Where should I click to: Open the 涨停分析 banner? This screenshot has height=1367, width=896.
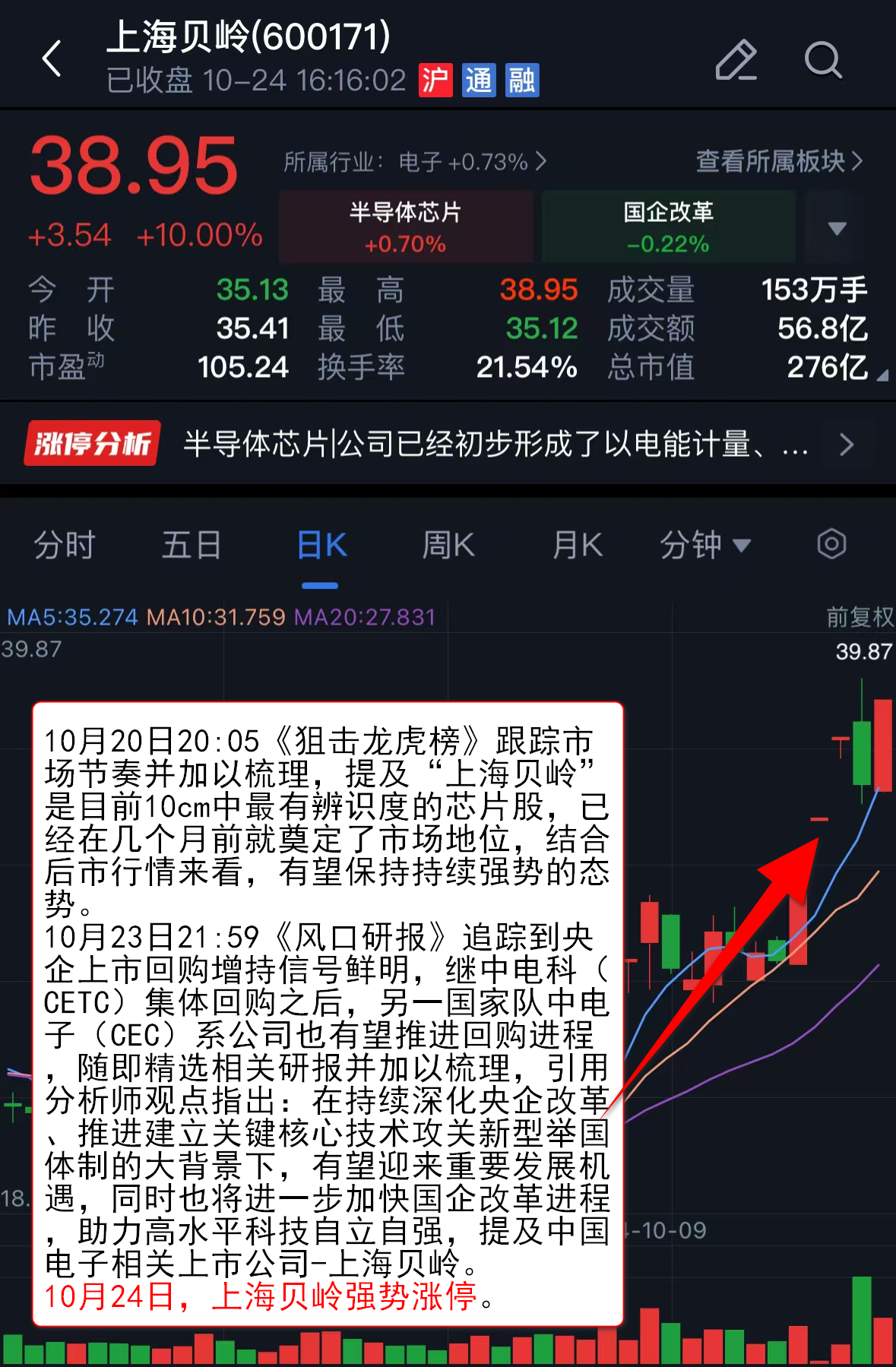448,444
